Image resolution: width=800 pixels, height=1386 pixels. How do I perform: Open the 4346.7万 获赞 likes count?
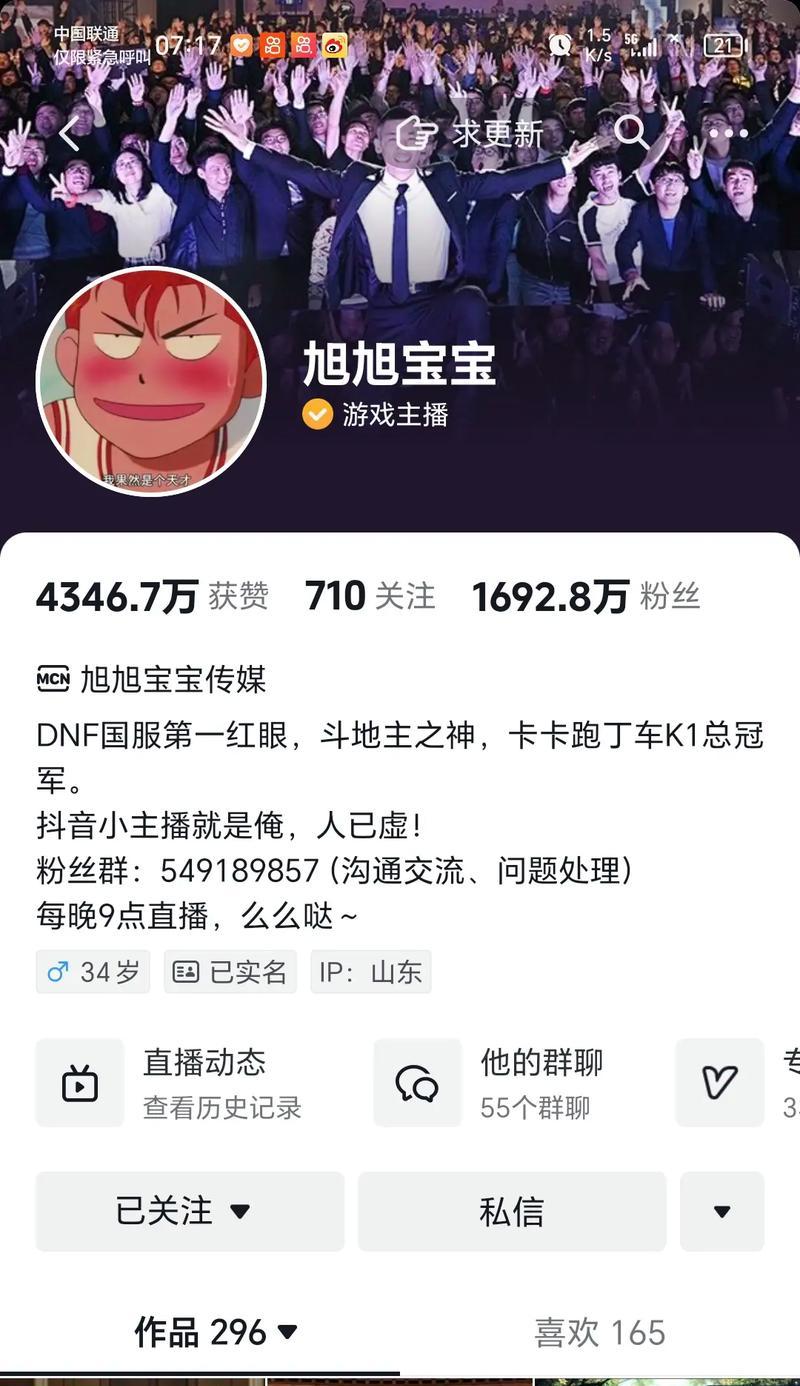point(152,597)
